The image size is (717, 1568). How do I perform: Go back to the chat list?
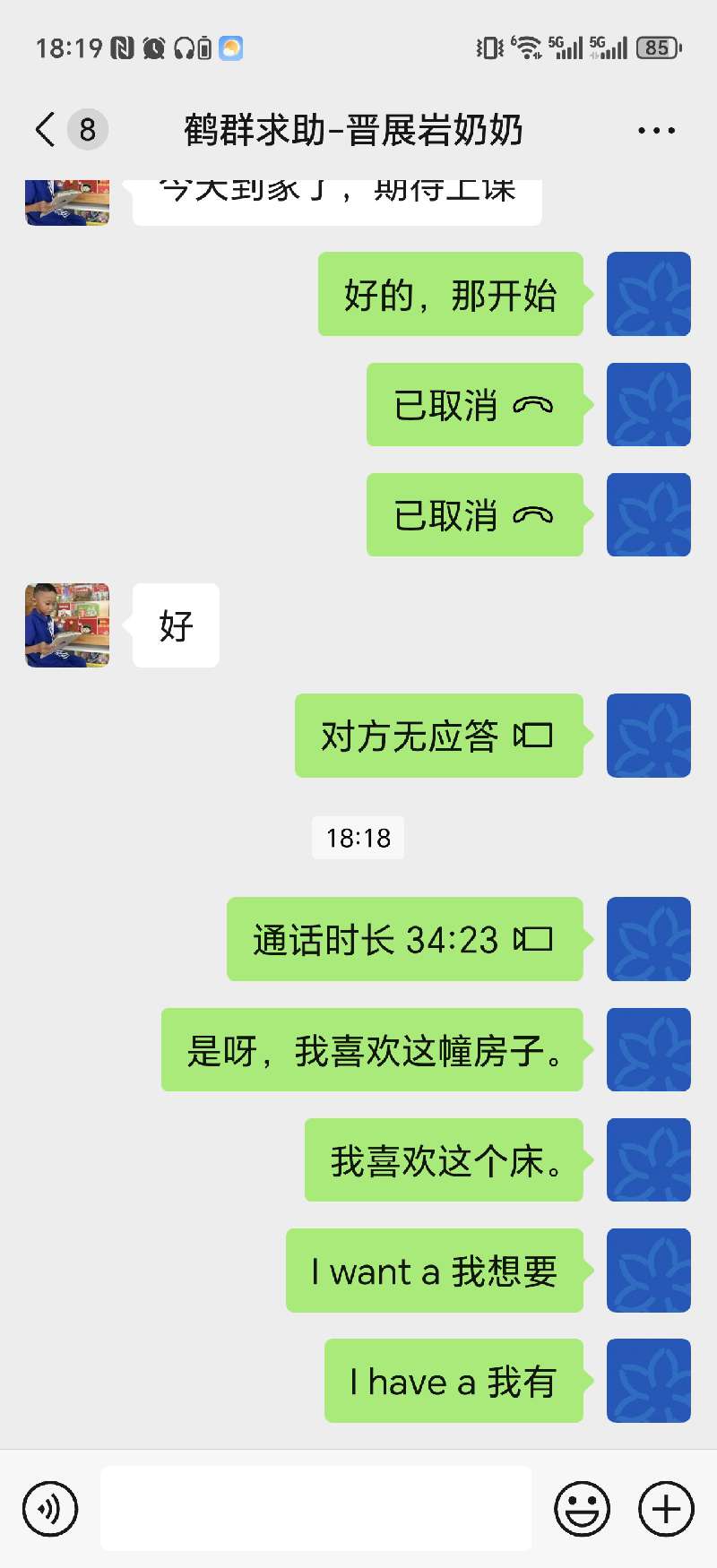[47, 130]
